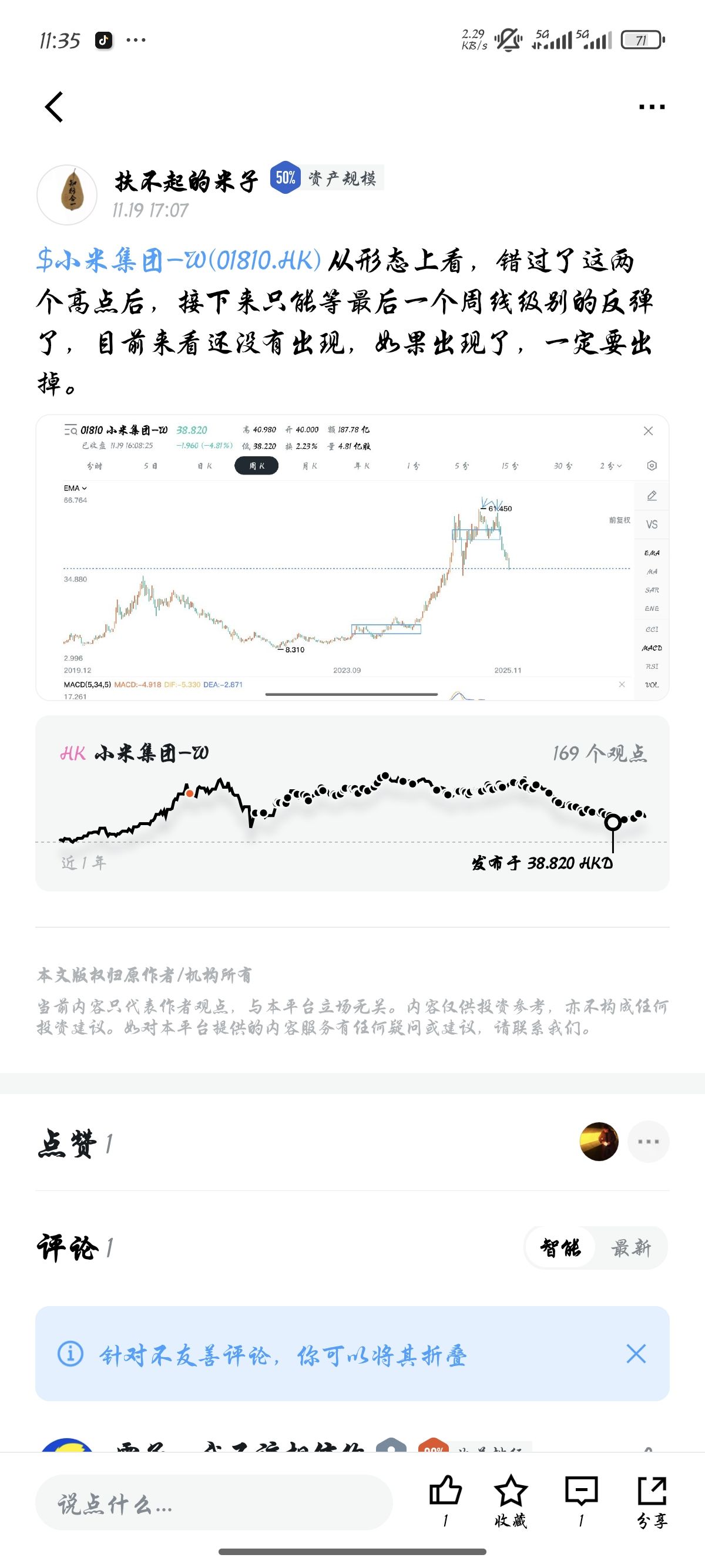Open the top-right overflow menu
The width and height of the screenshot is (705, 1568).
[652, 107]
